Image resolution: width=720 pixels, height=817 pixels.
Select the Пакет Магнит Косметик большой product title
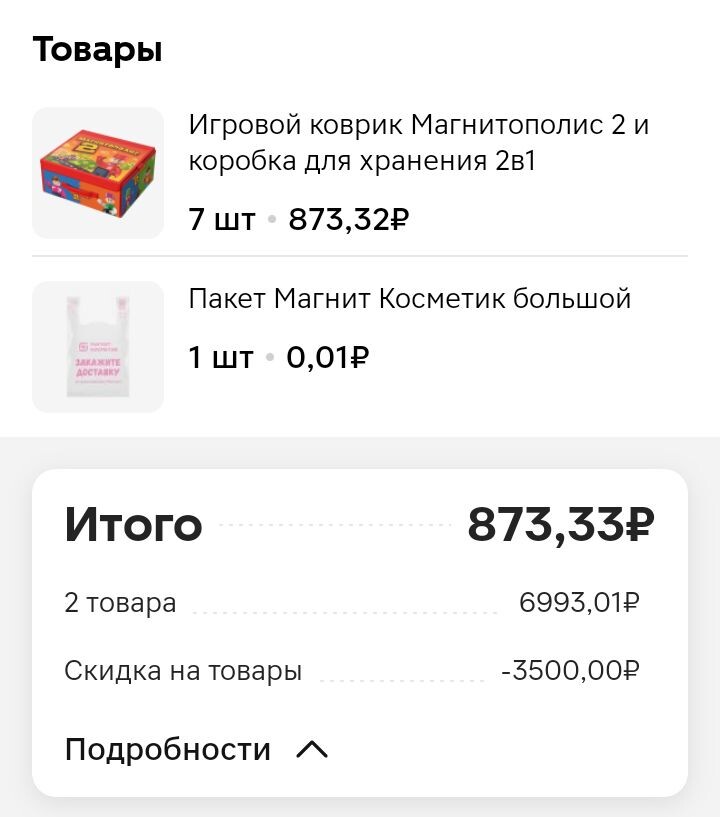[411, 298]
